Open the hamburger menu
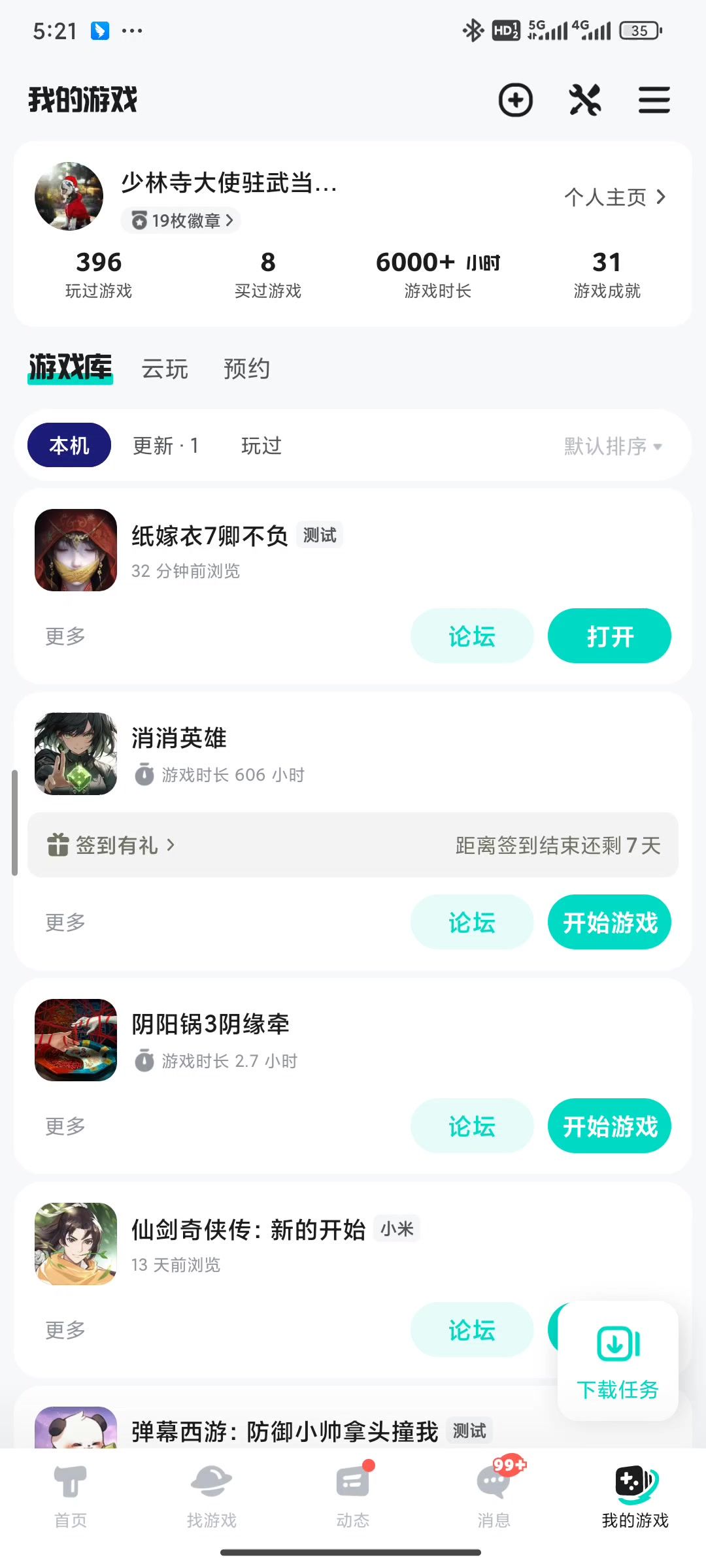This screenshot has width=706, height=1568. (654, 100)
